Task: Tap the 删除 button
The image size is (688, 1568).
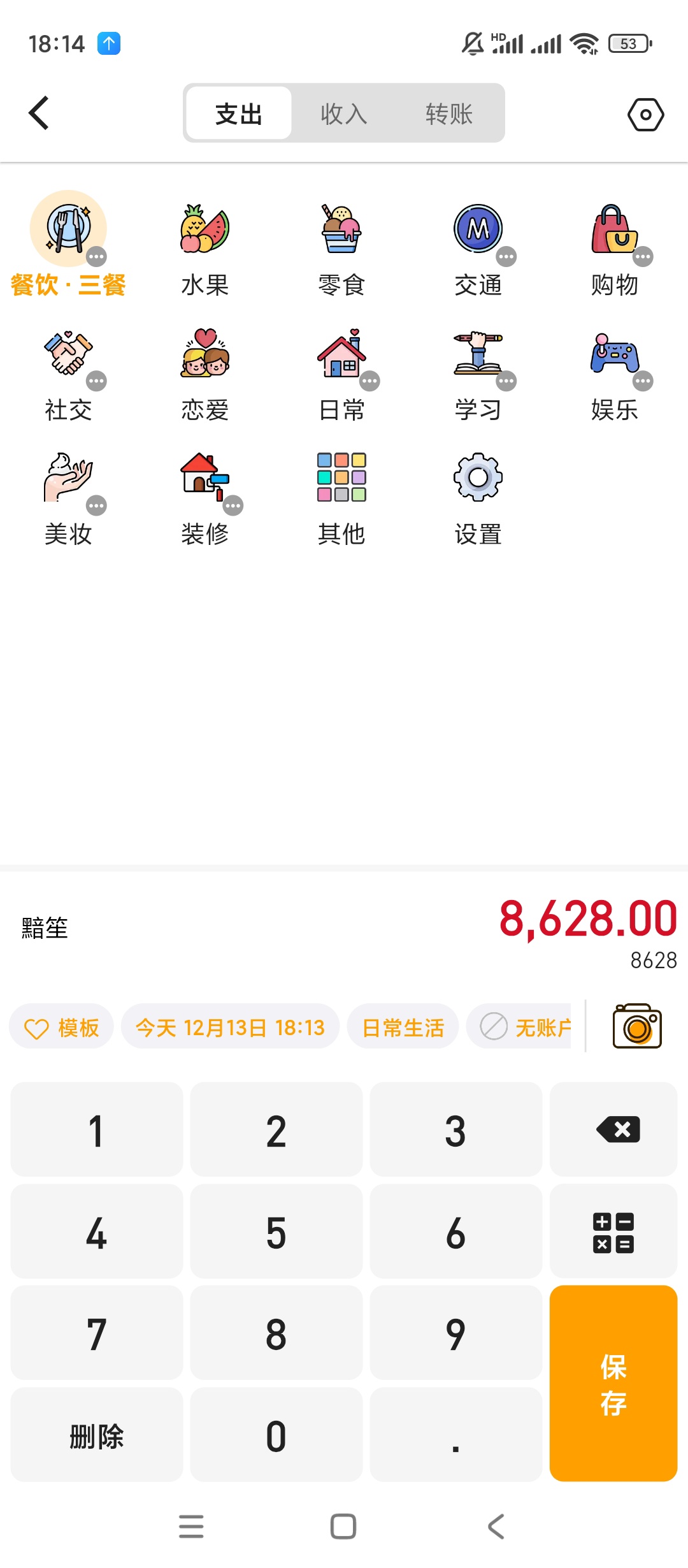Action: click(x=97, y=1435)
